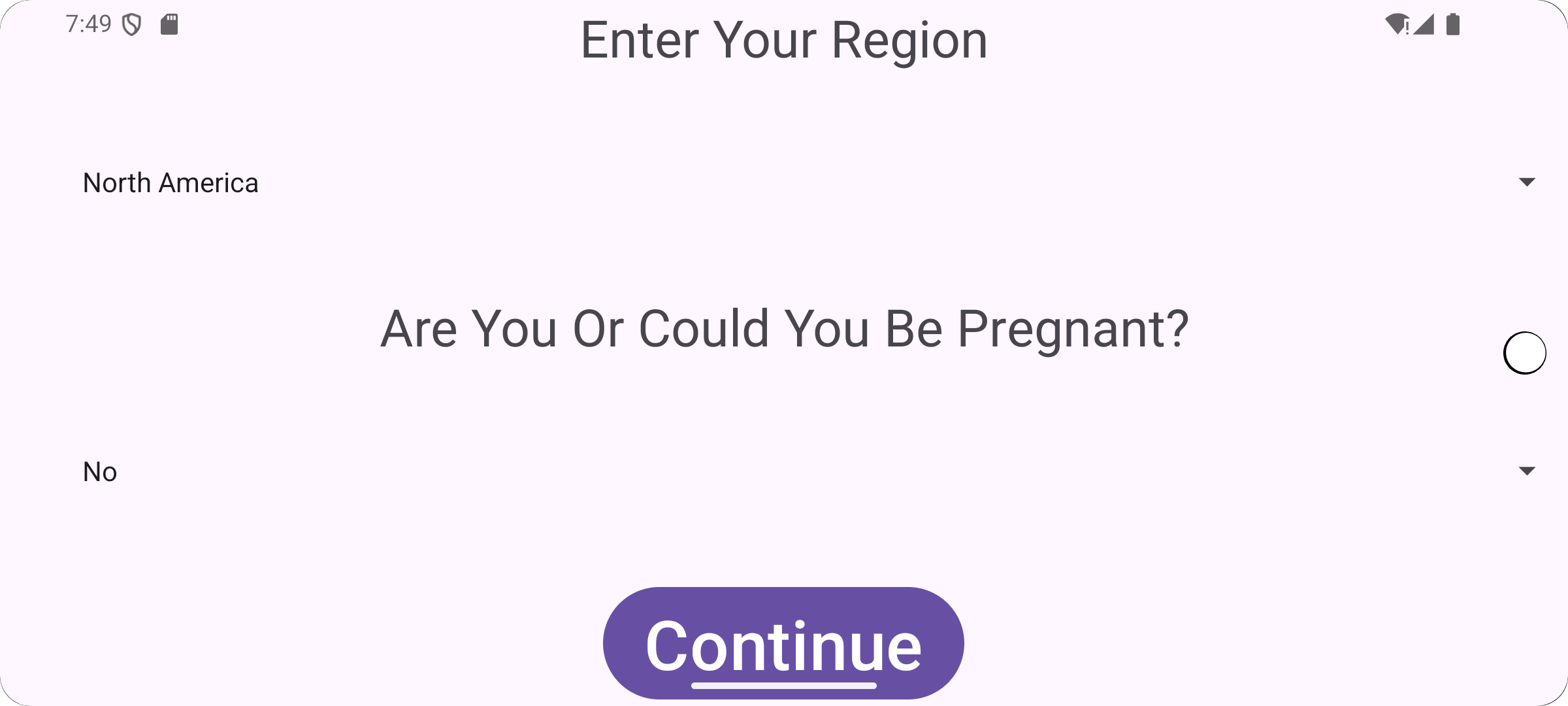Tap the Continue button

tap(783, 644)
